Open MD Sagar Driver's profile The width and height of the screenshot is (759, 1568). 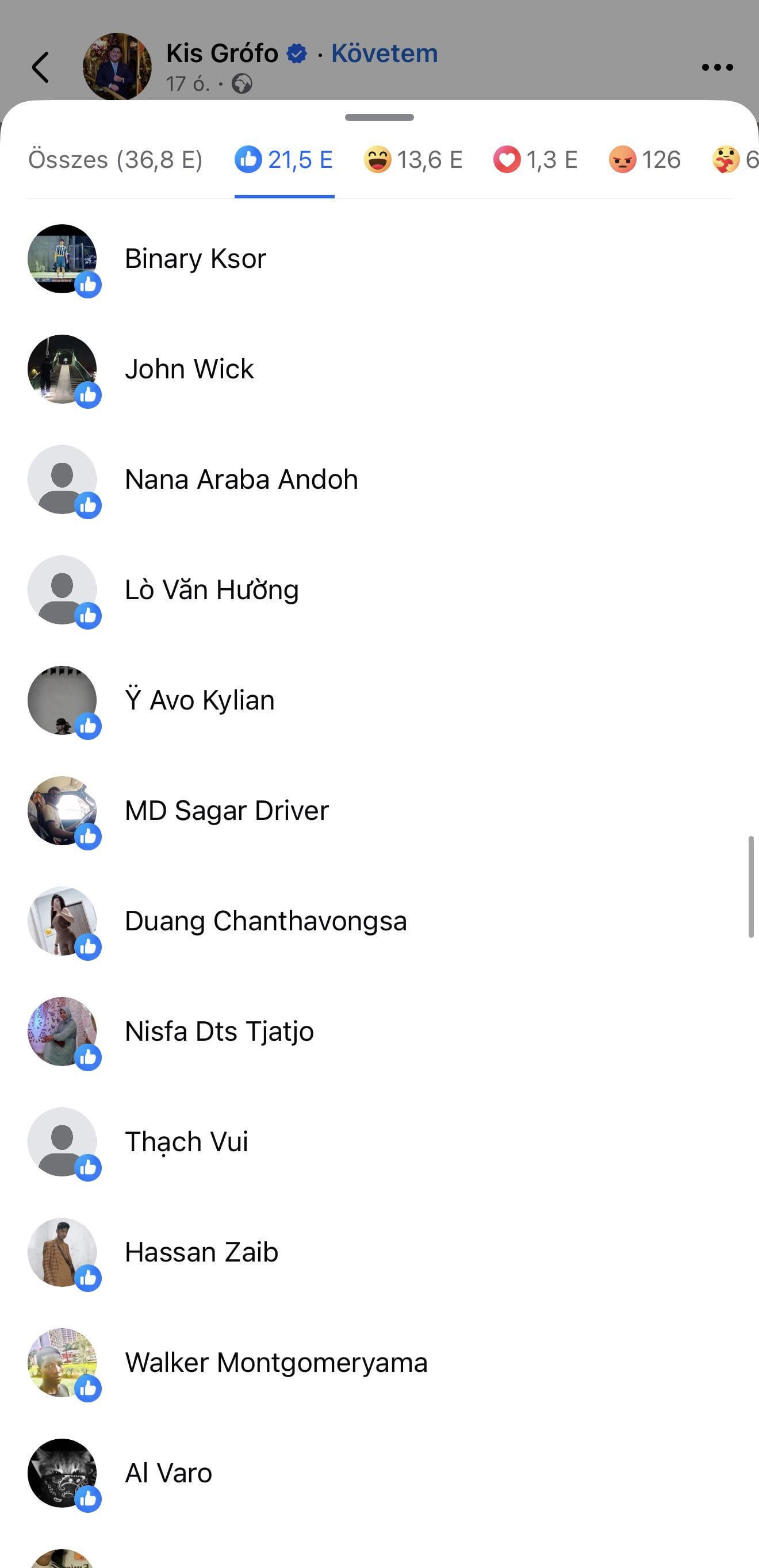click(x=227, y=811)
